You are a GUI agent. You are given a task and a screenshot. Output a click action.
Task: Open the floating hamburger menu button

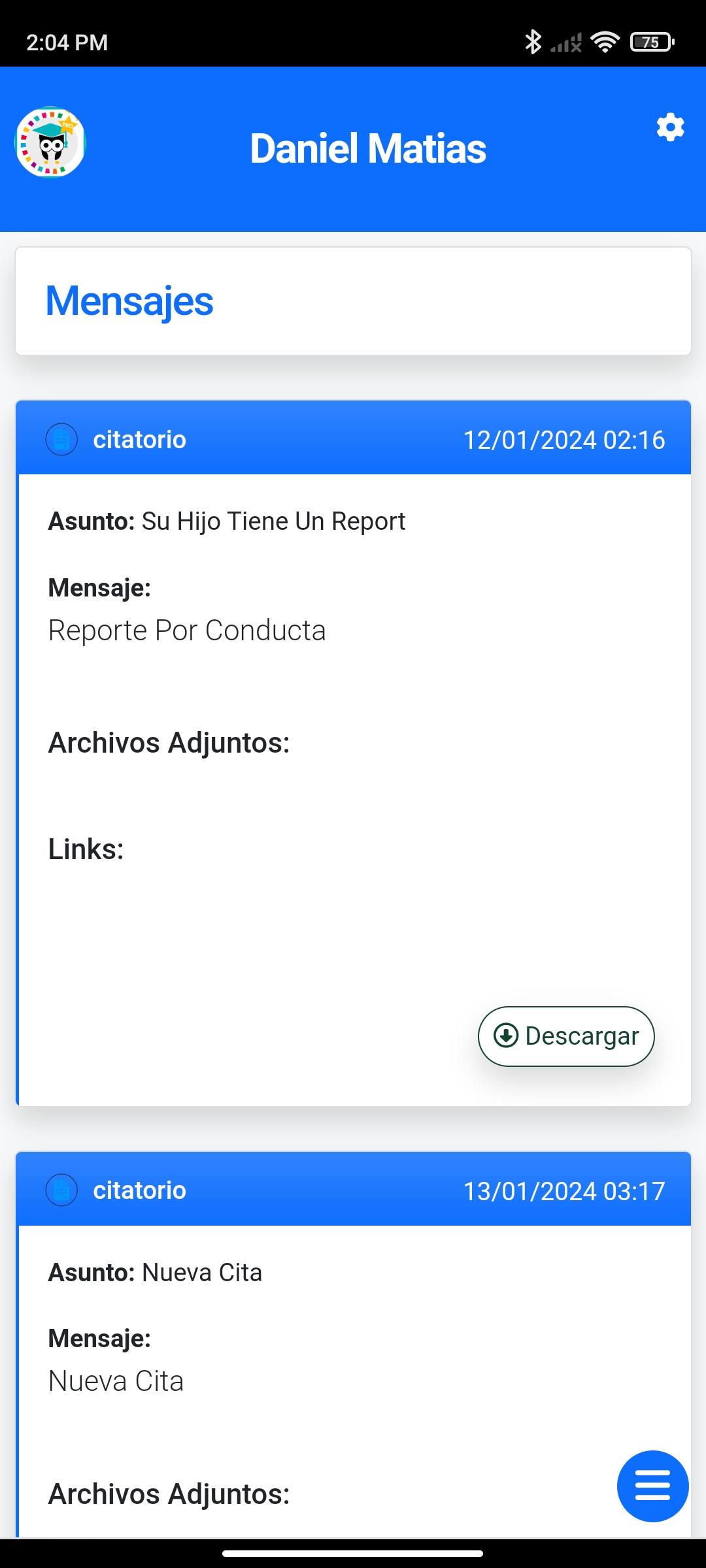[x=652, y=1486]
